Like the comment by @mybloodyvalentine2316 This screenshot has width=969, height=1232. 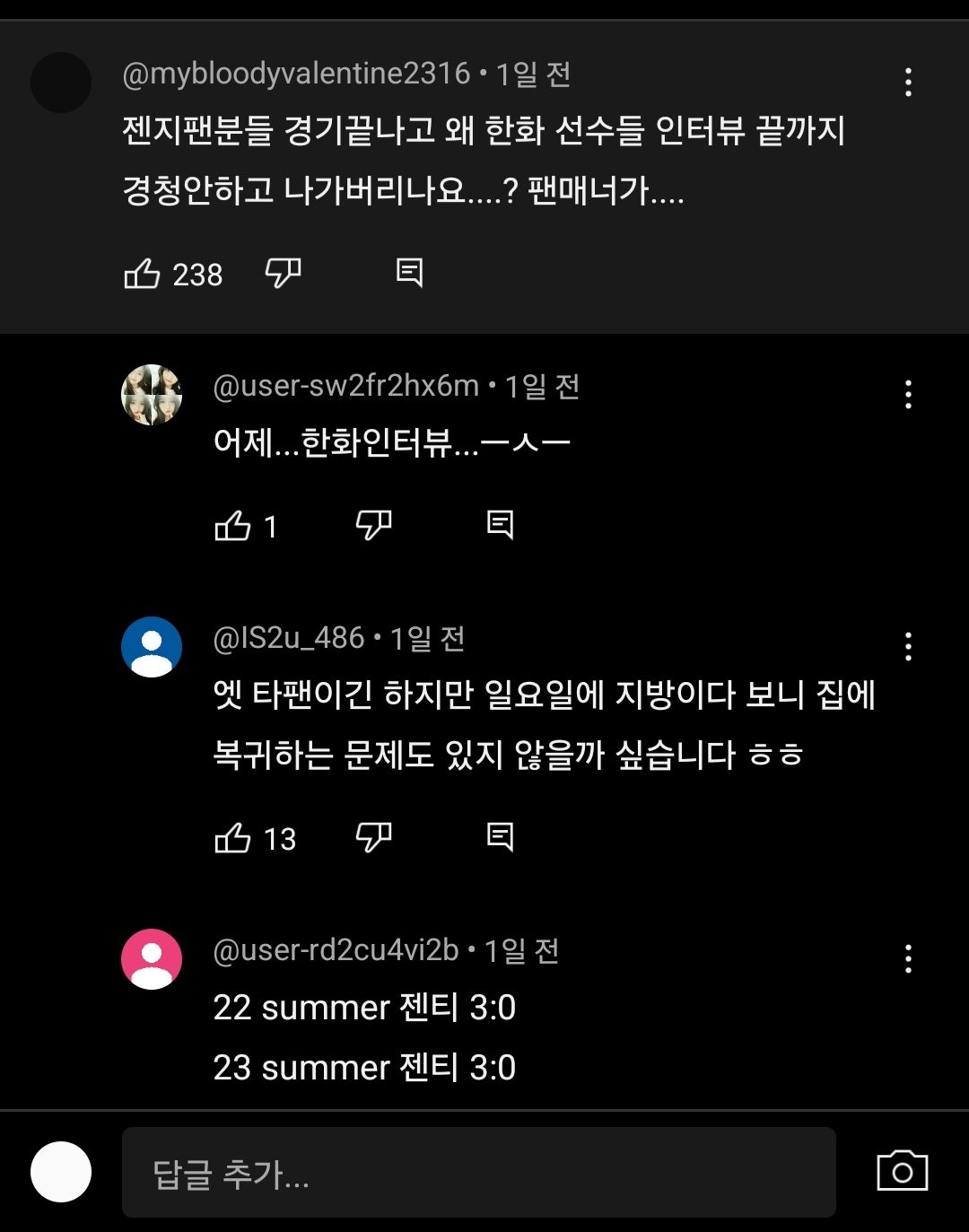pos(142,274)
